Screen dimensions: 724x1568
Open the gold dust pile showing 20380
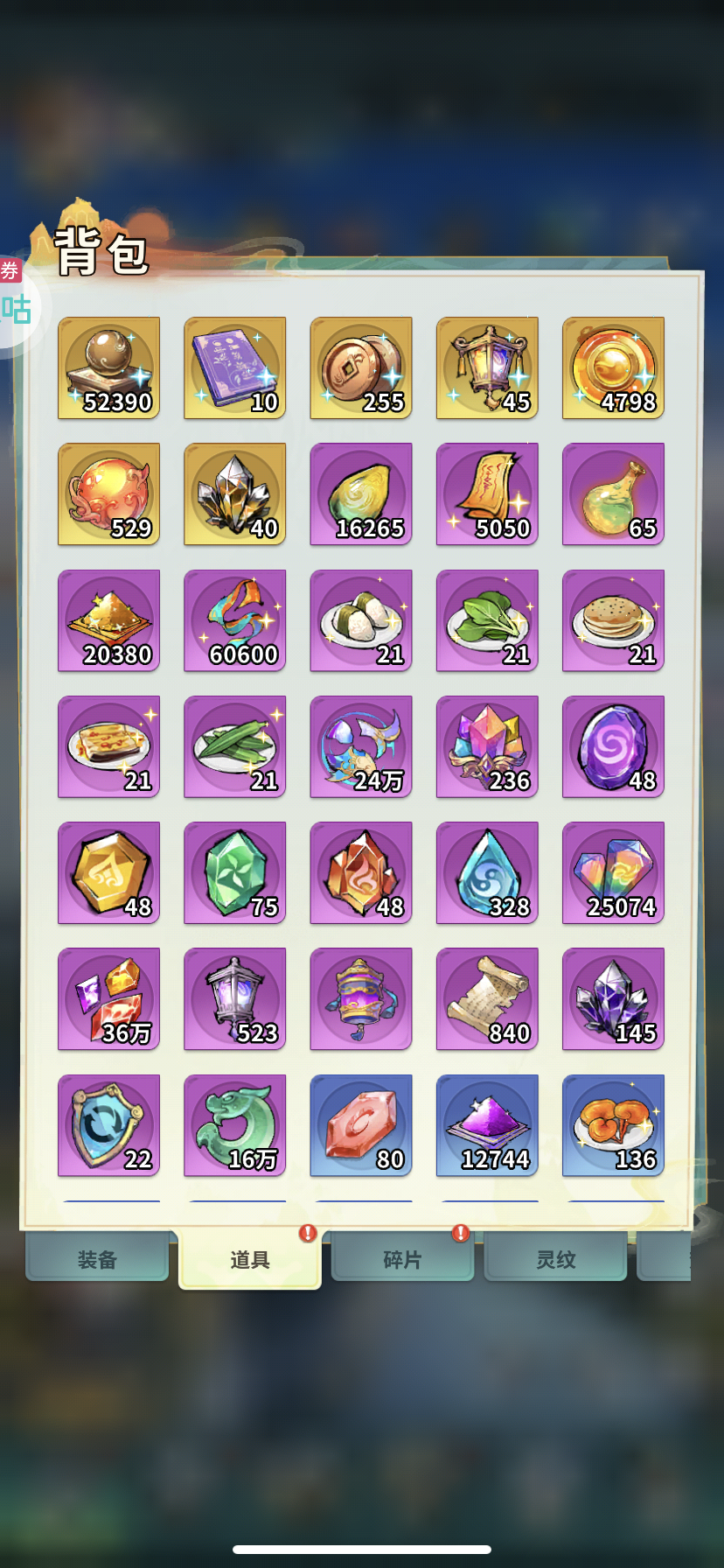109,620
